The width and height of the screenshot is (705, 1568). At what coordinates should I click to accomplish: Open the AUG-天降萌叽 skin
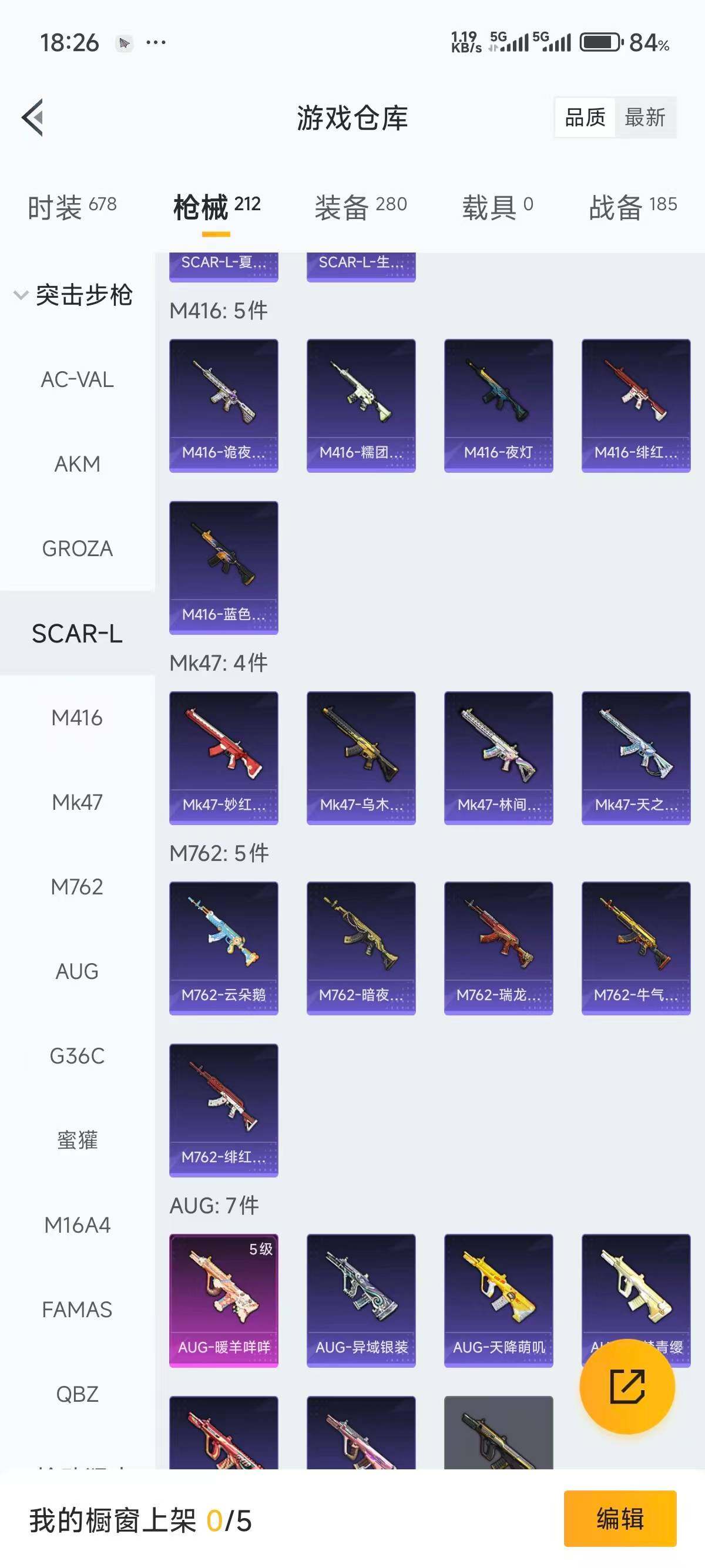tap(499, 1300)
